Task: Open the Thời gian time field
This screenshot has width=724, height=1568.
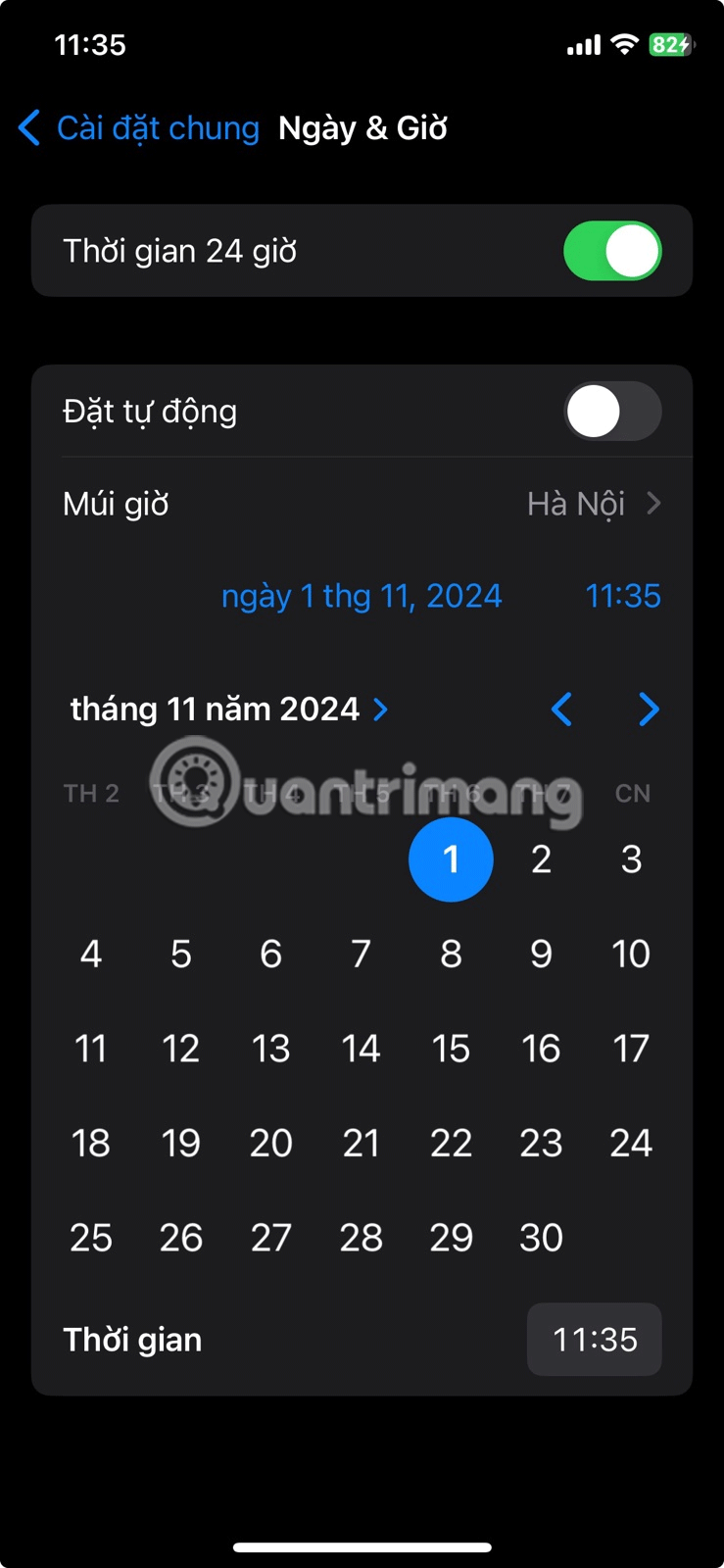Action: [x=594, y=1340]
